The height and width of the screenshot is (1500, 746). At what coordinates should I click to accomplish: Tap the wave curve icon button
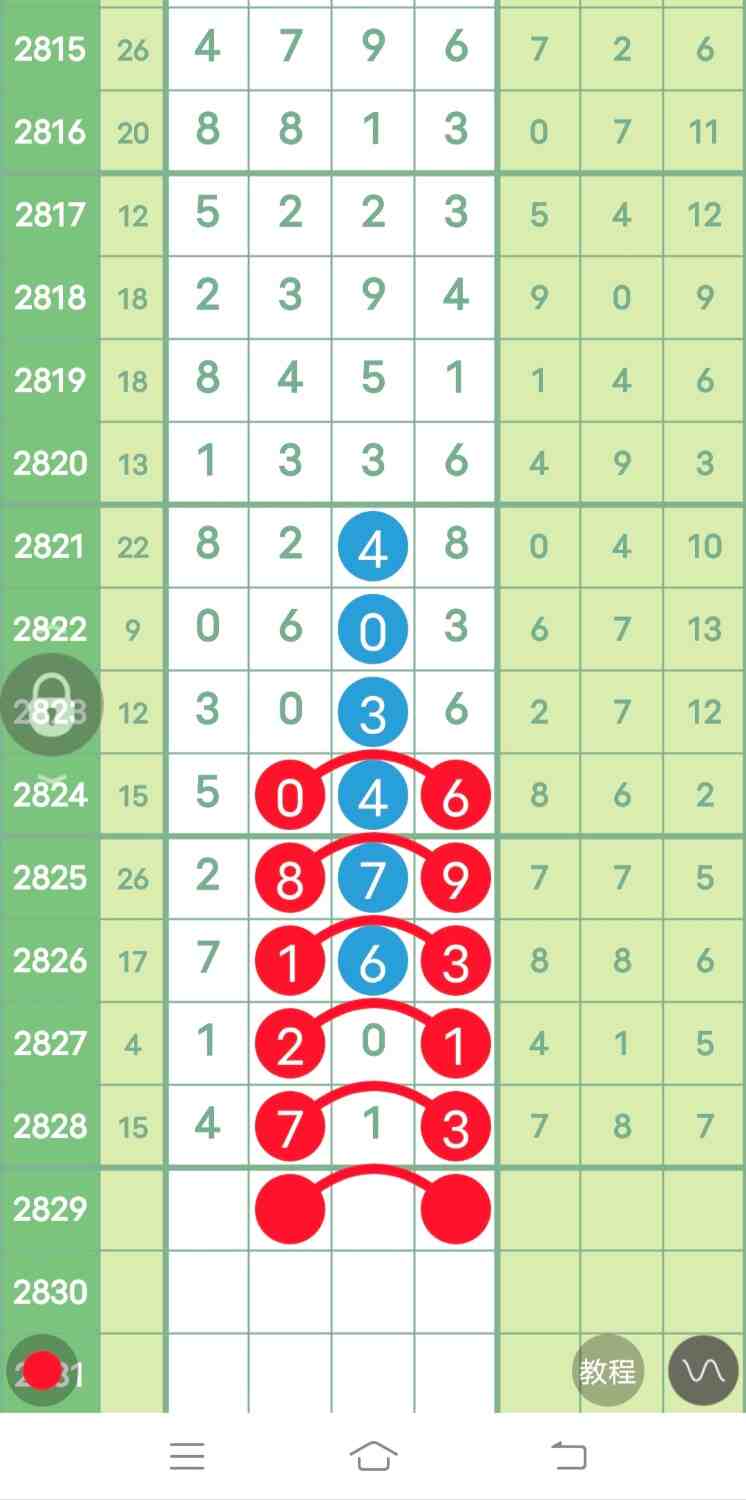click(703, 1371)
